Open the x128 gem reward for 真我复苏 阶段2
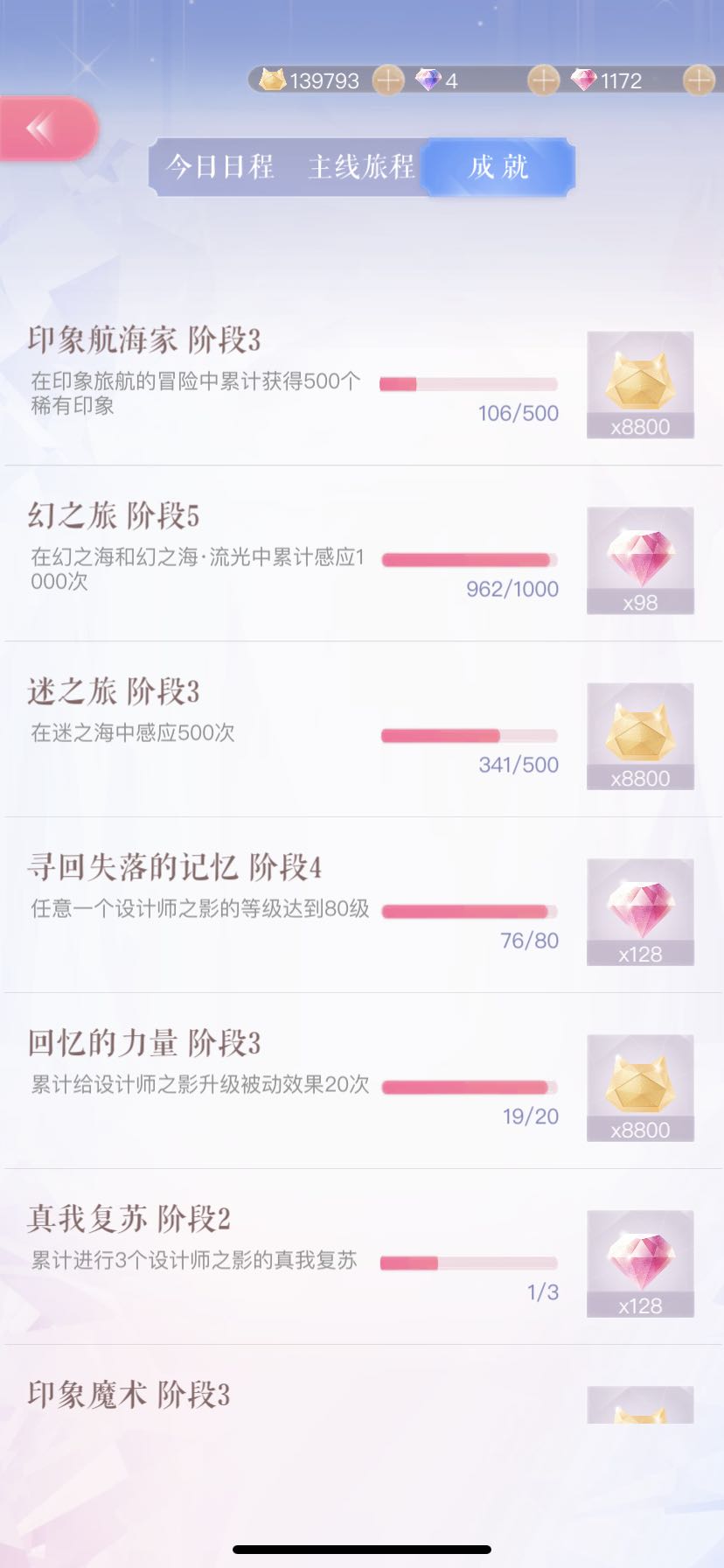The image size is (724, 1568). pos(640,1264)
